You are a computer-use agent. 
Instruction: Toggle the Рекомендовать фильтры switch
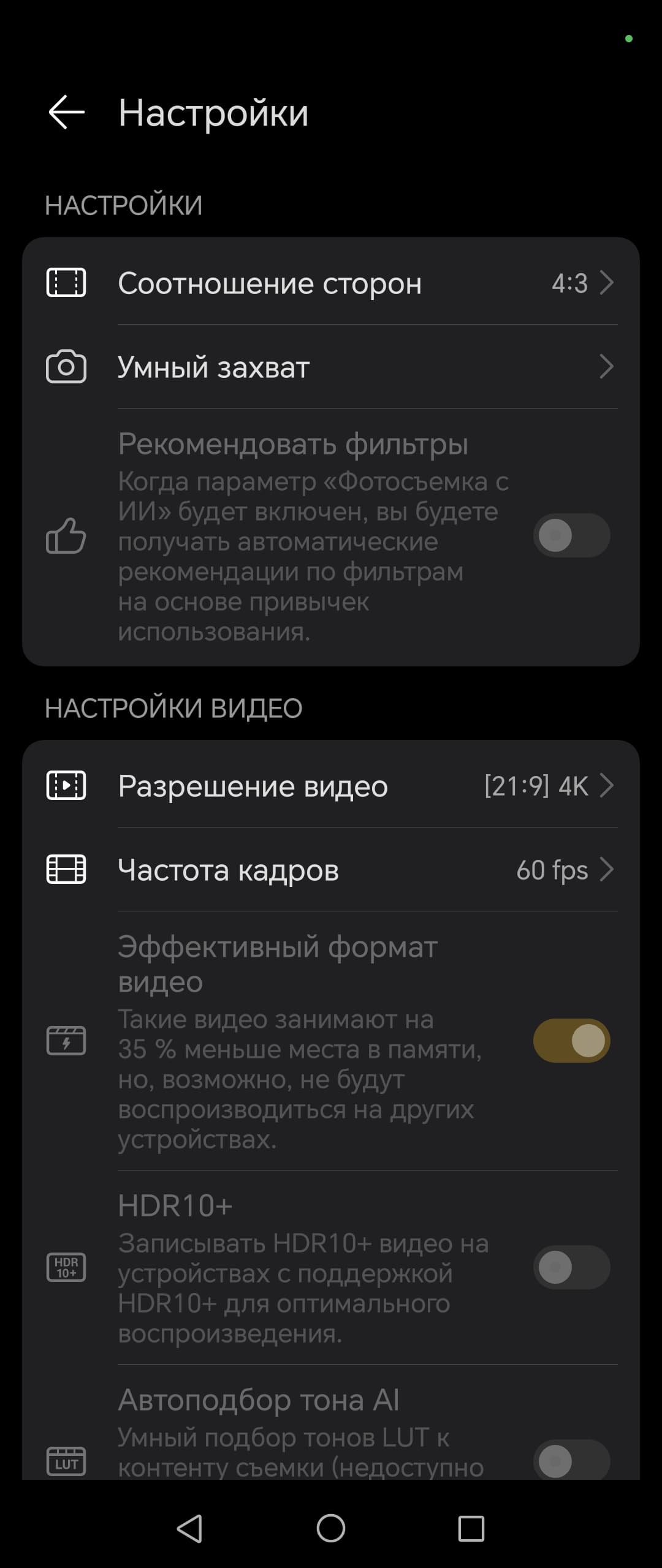coord(571,535)
